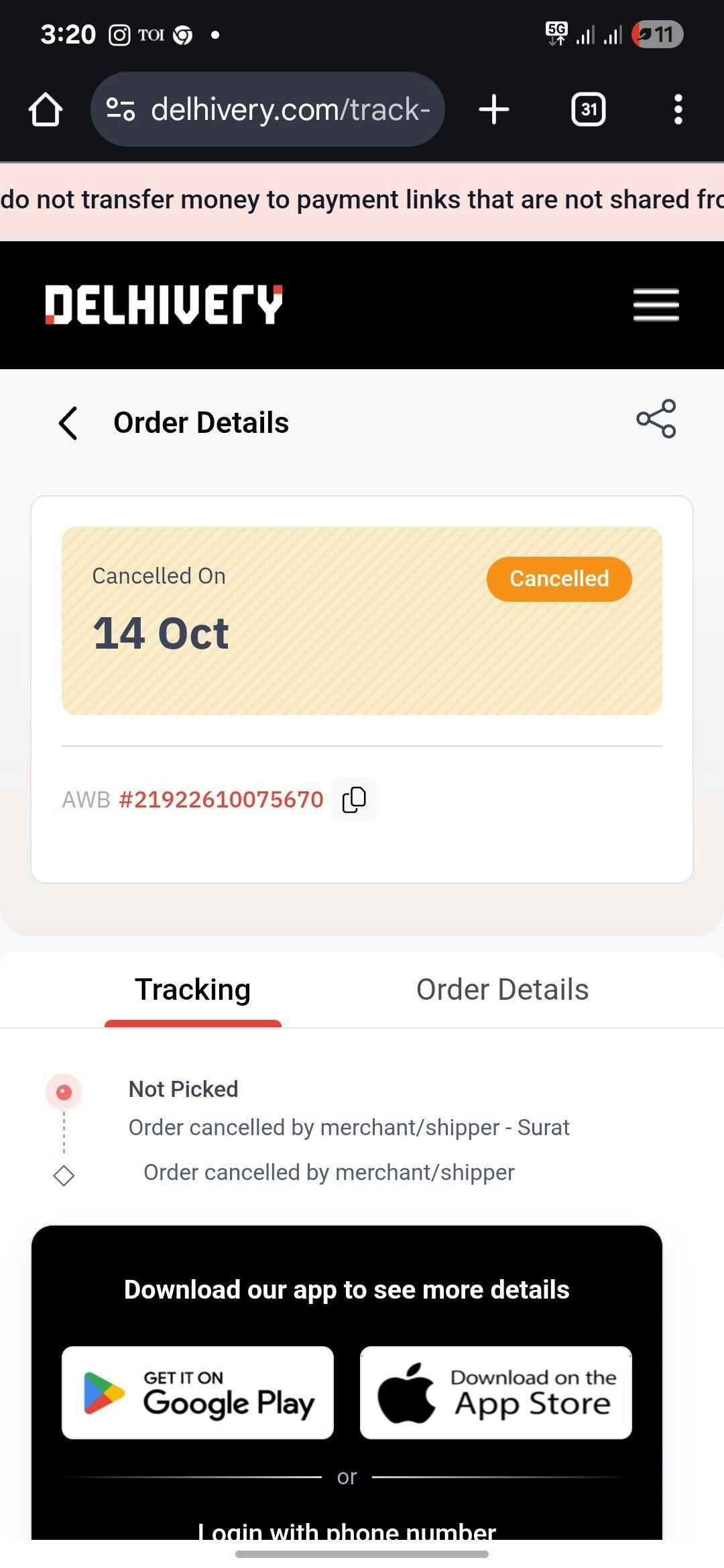Go back from Order Details
724x1568 pixels.
tap(68, 423)
